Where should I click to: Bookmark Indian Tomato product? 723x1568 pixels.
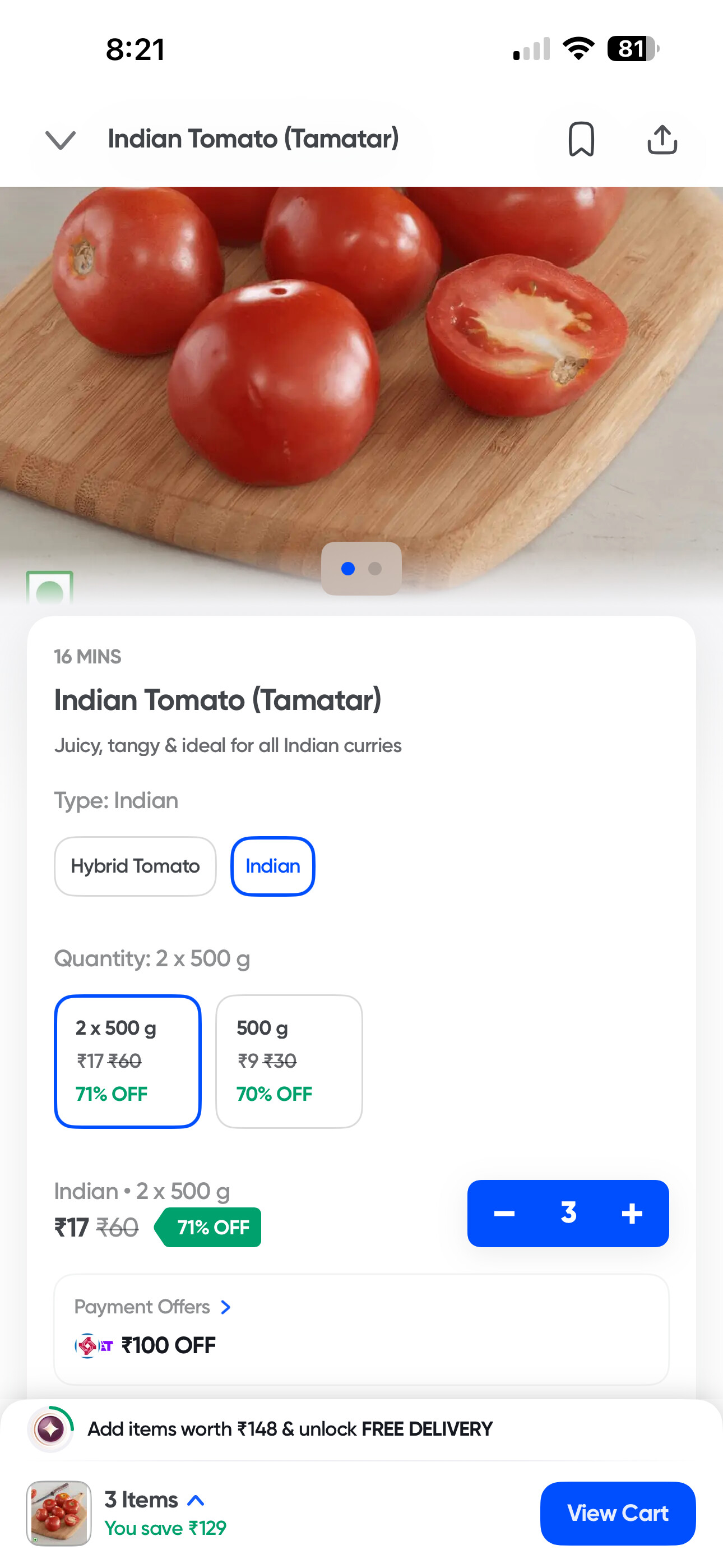pyautogui.click(x=581, y=140)
